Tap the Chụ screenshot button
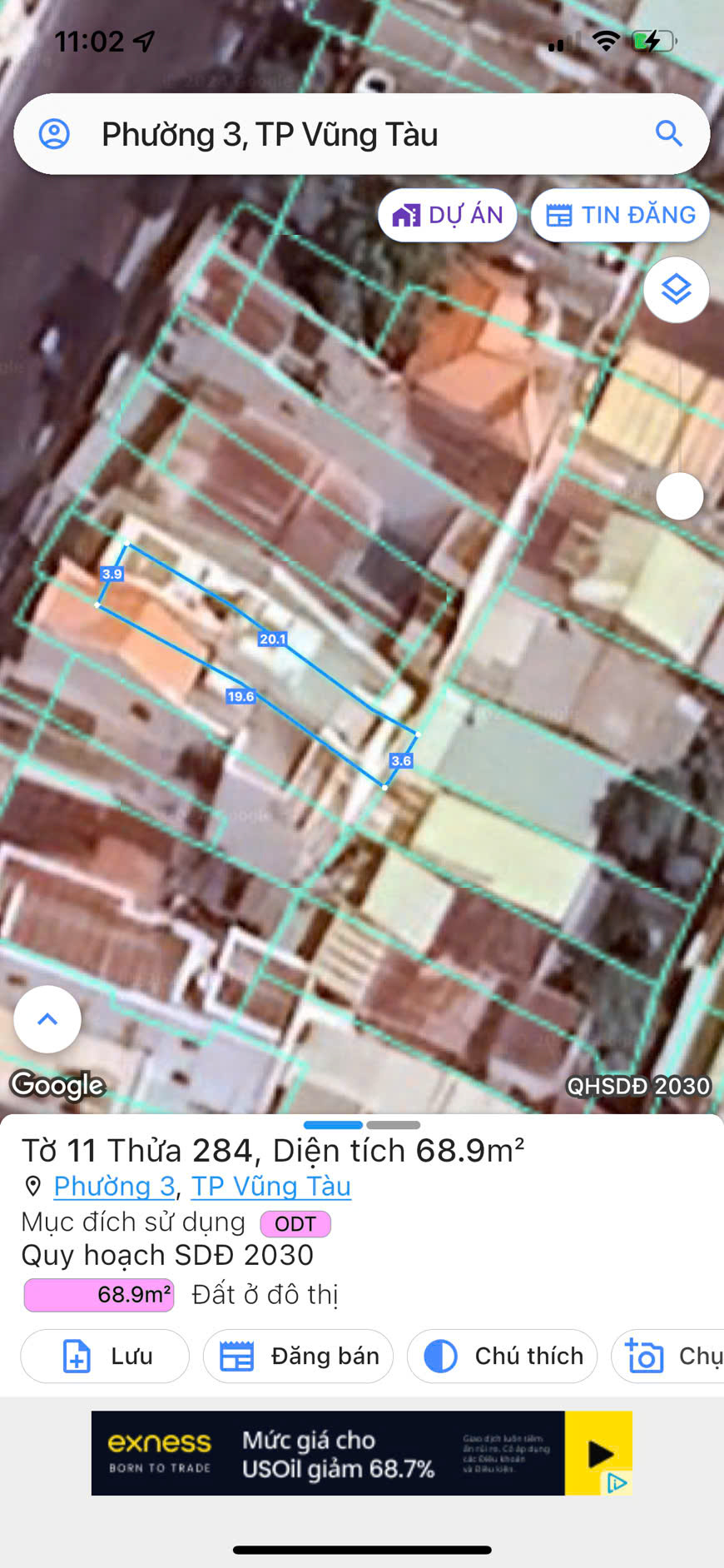Image resolution: width=724 pixels, height=1568 pixels. pyautogui.click(x=668, y=1356)
